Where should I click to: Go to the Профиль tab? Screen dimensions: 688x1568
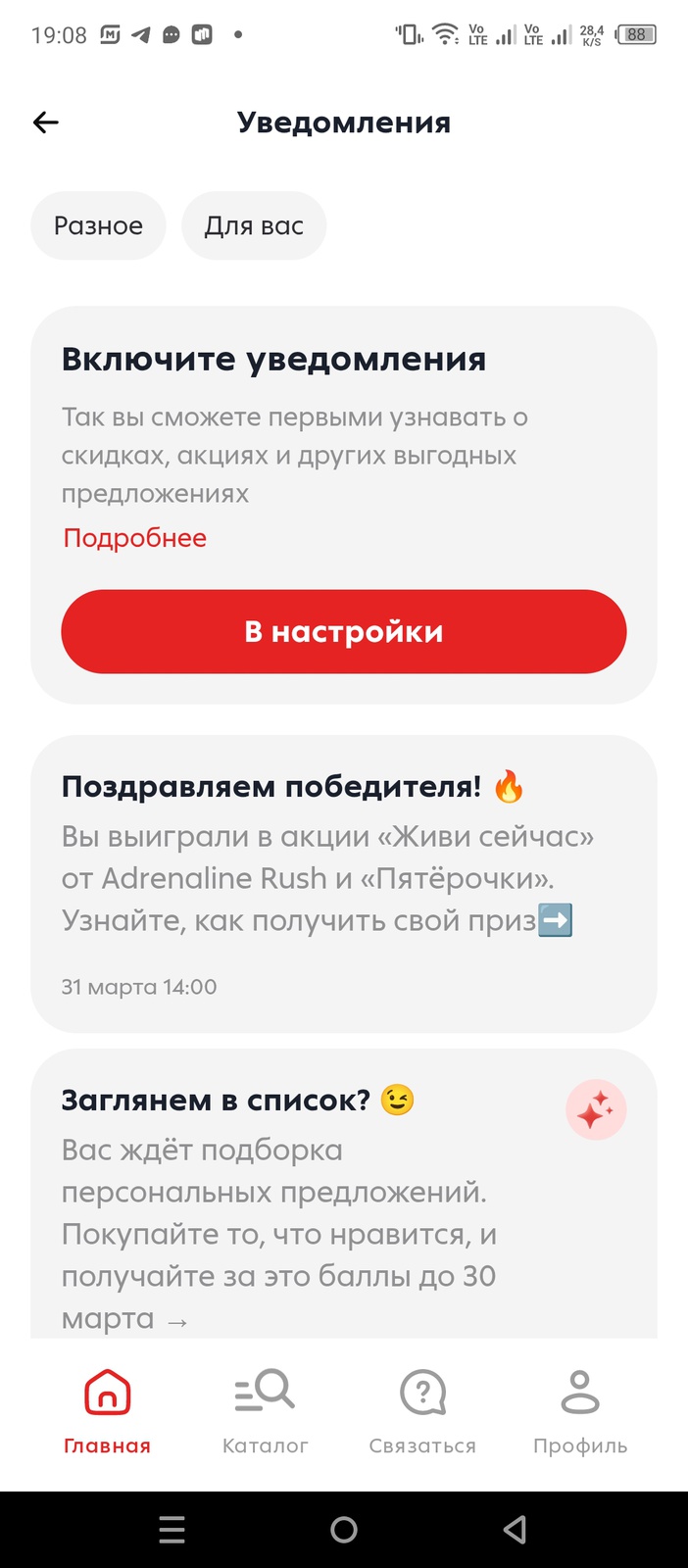coord(580,1410)
